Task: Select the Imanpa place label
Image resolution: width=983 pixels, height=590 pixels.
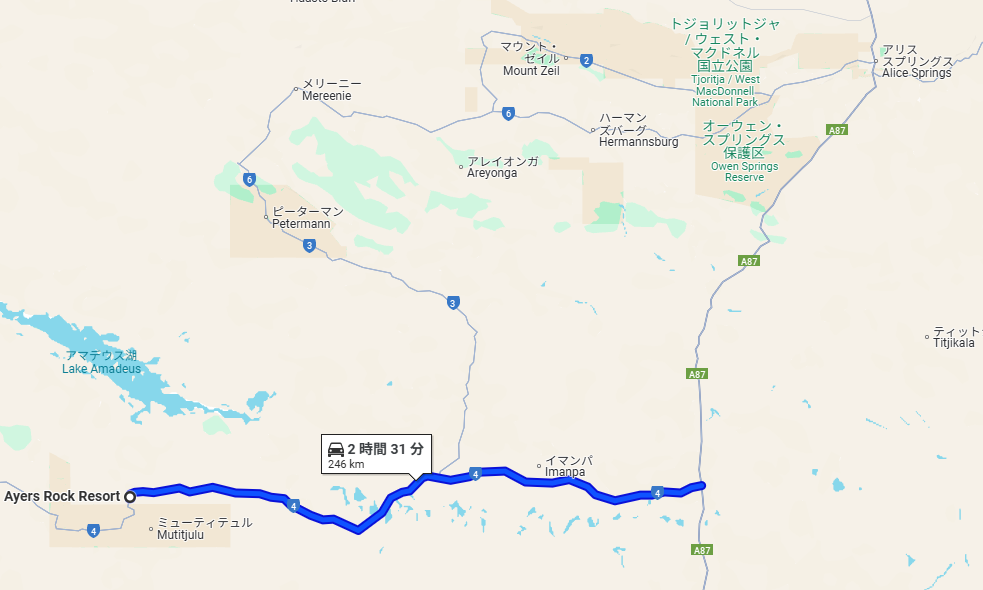Action: 568,467
